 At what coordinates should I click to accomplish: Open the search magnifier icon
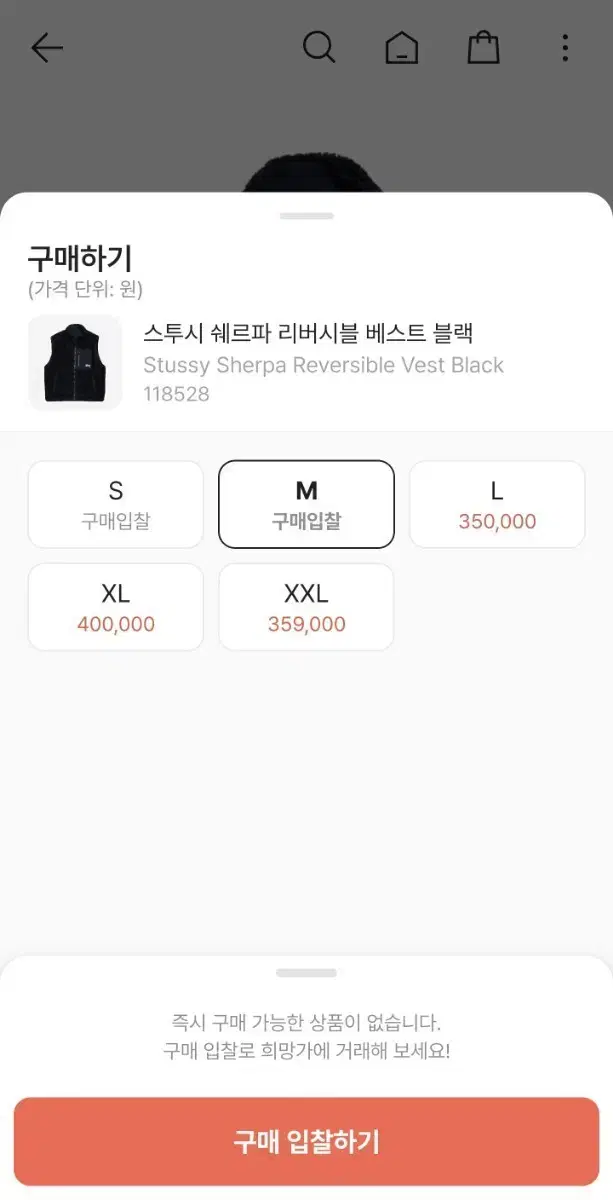[x=319, y=47]
